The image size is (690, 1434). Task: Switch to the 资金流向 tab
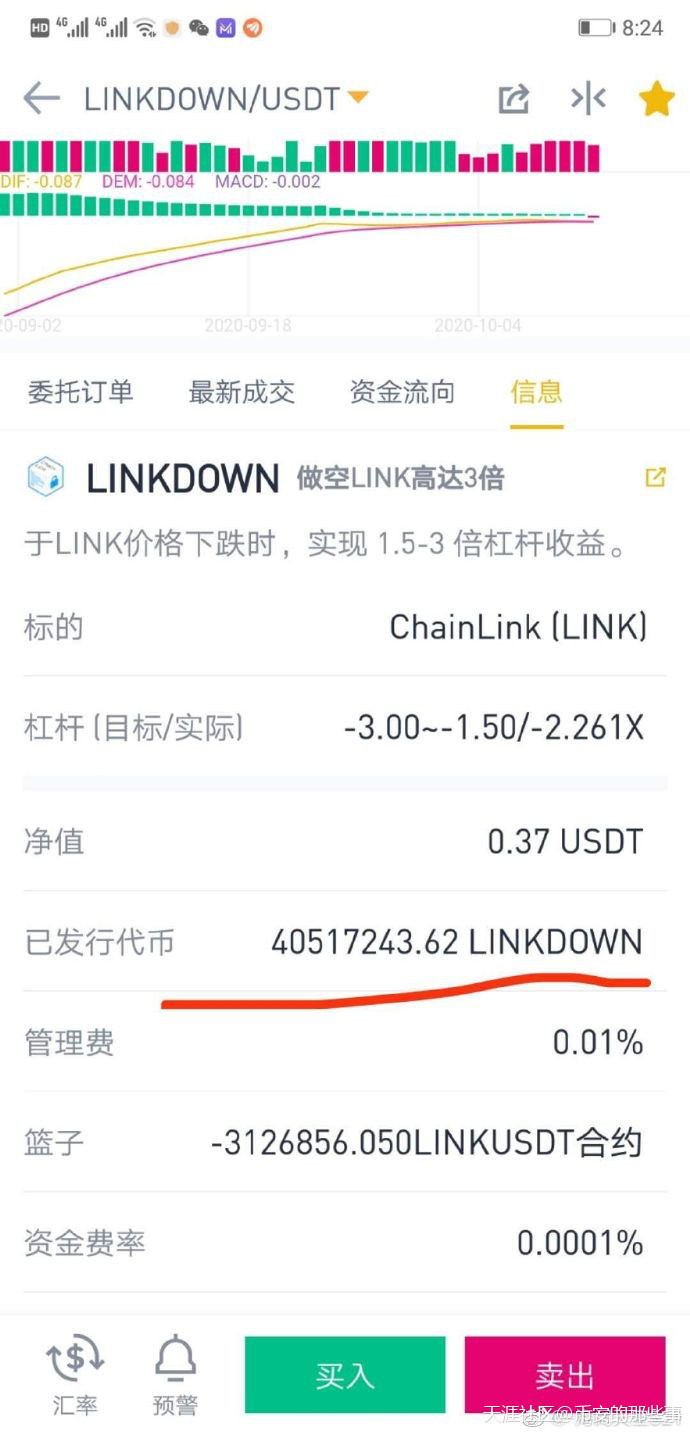click(402, 392)
